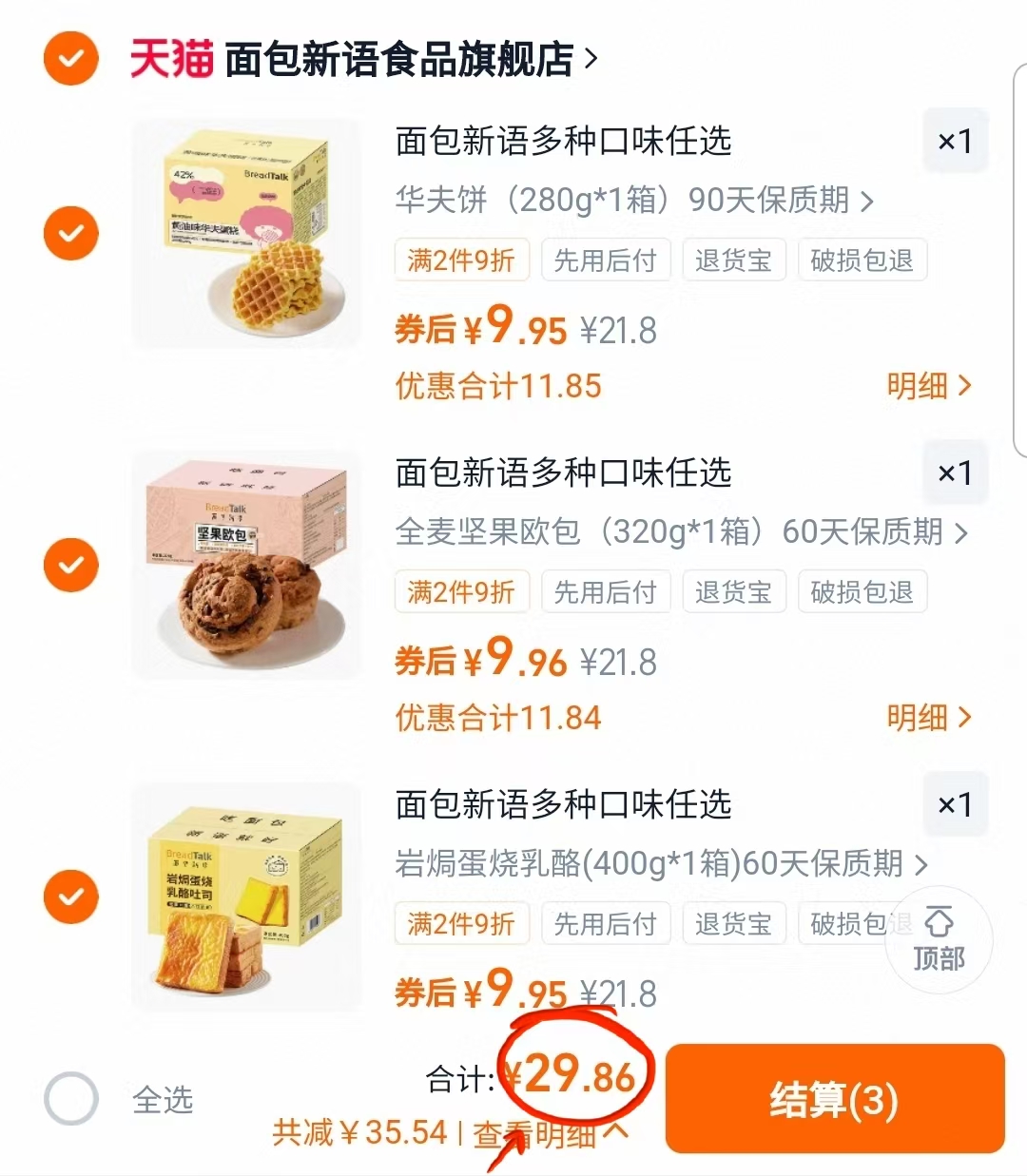Enable 全选 to select all items

(70, 1100)
